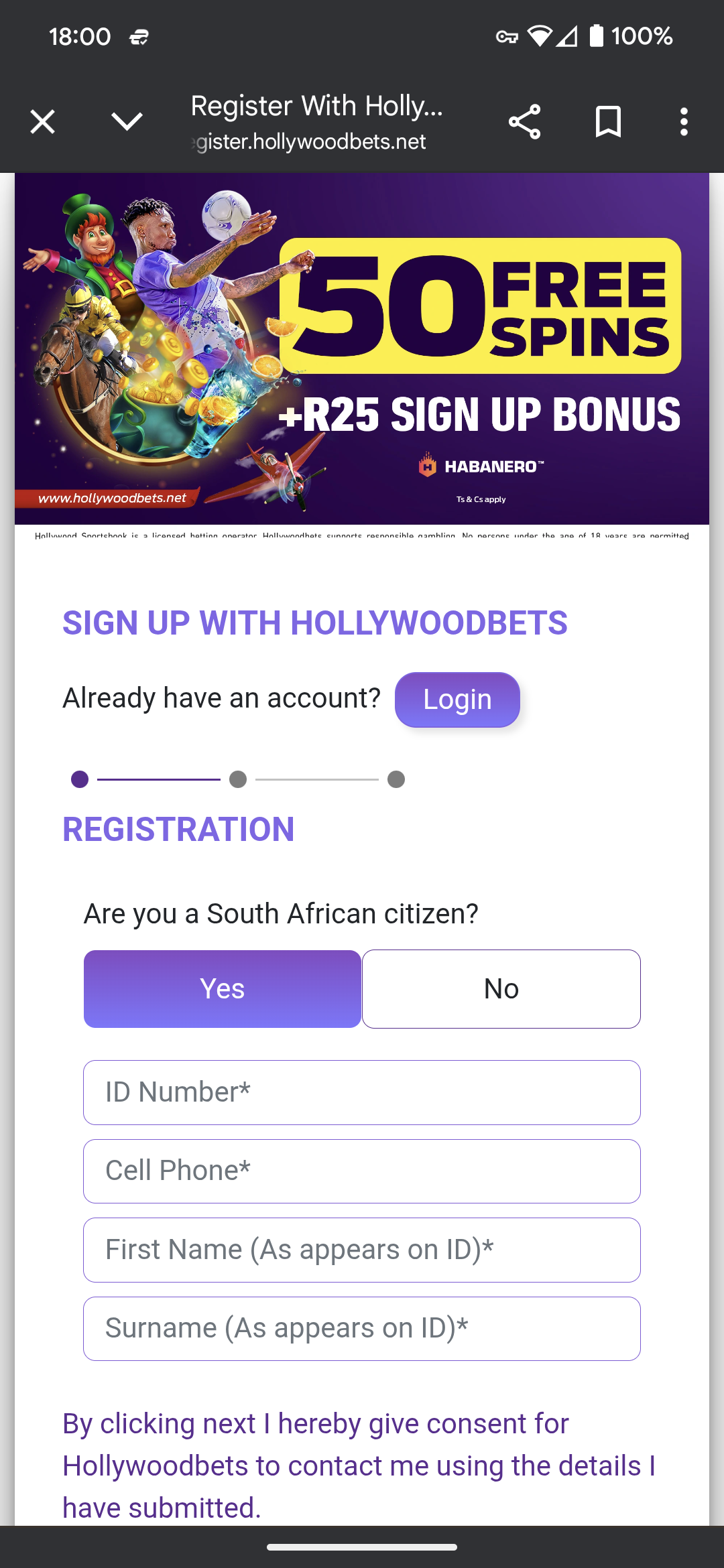Enter the Surname field

tap(362, 1329)
